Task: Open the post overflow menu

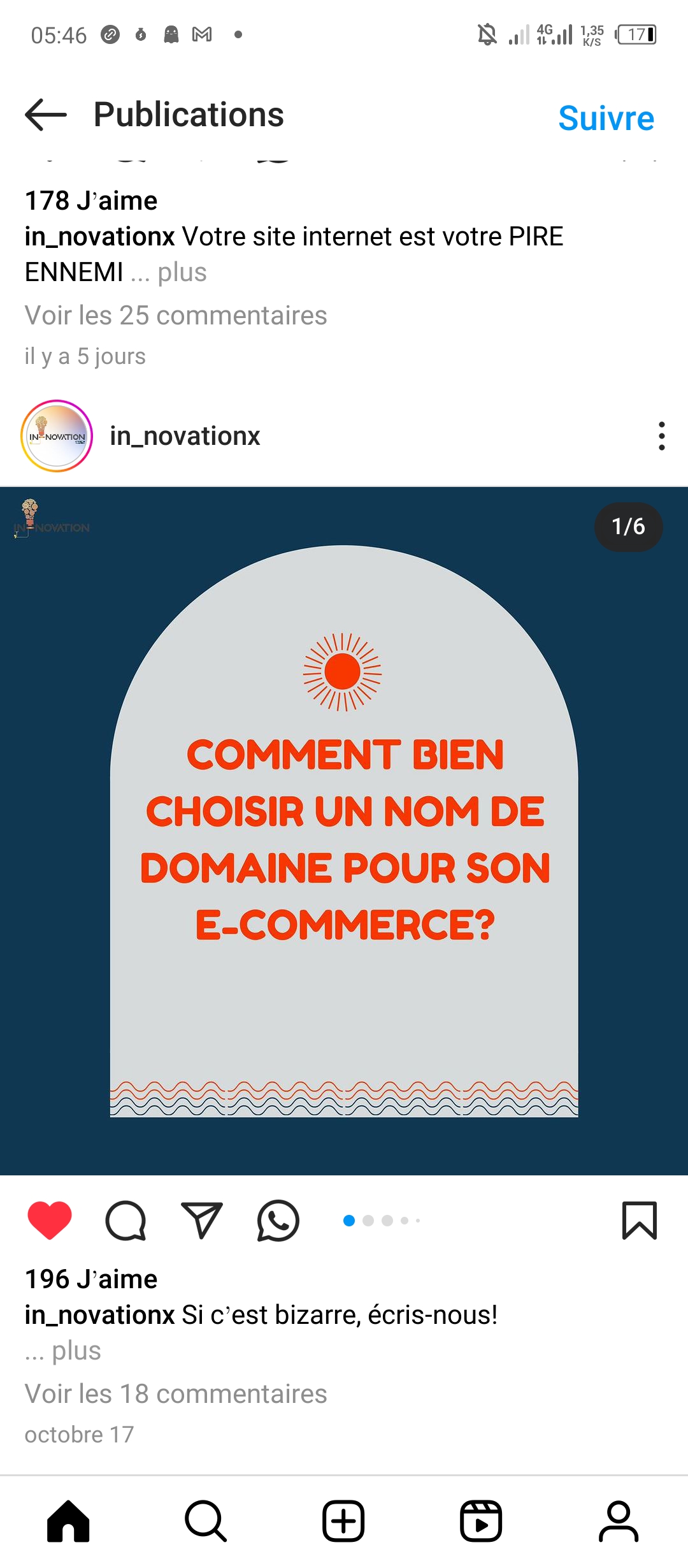Action: [x=662, y=436]
